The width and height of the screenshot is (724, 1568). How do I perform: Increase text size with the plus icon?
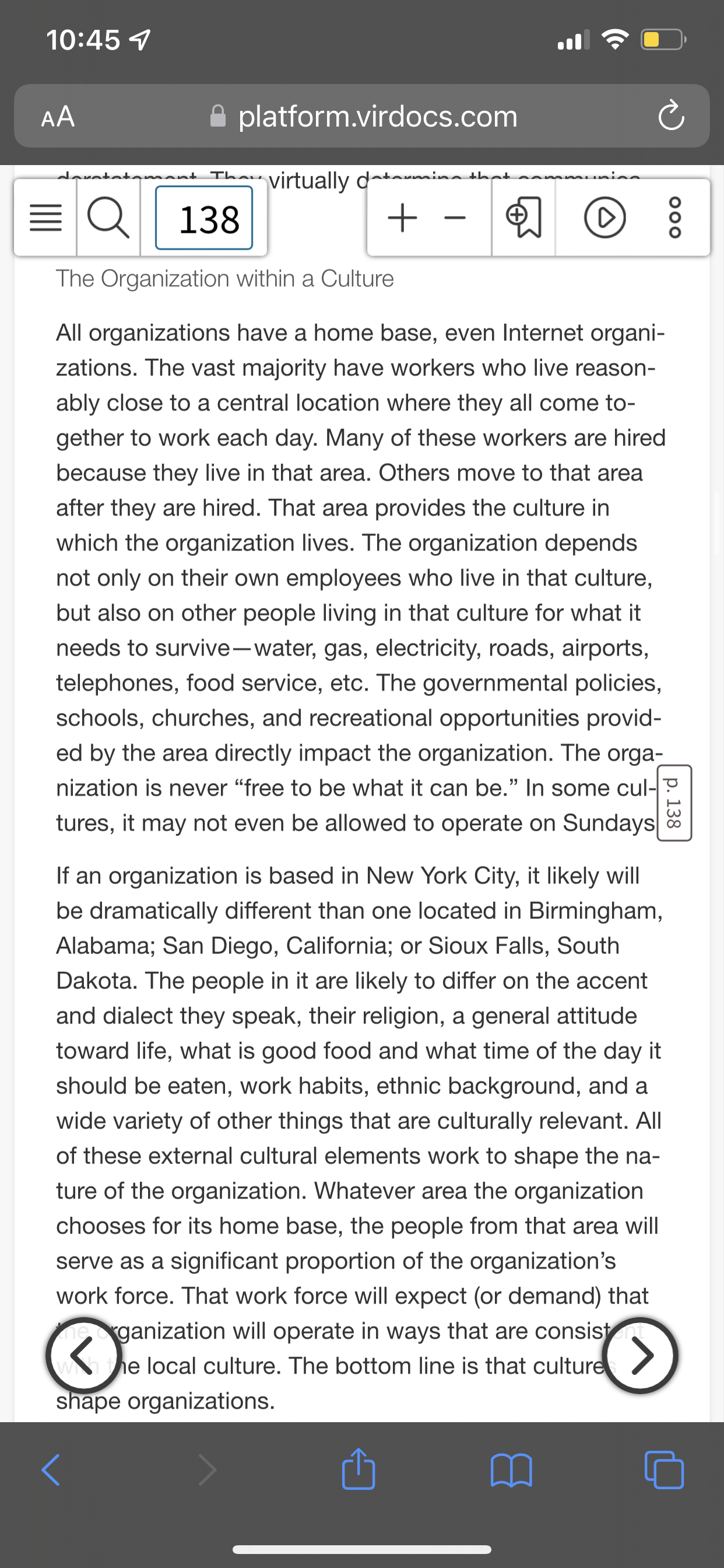402,218
